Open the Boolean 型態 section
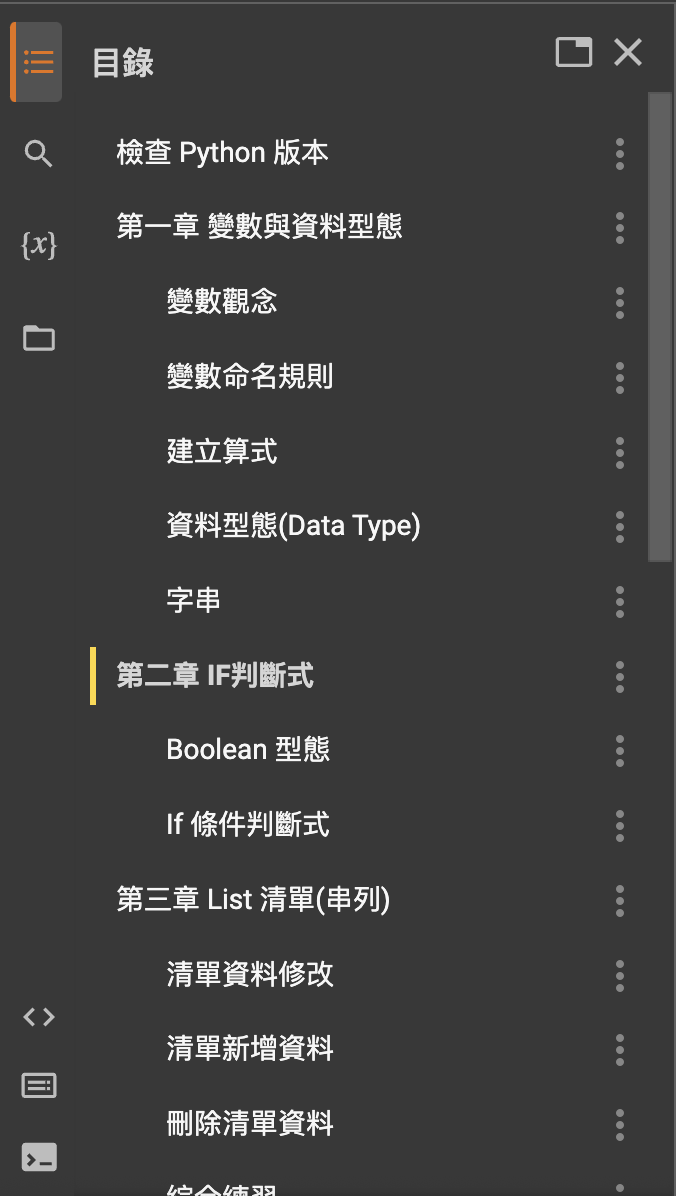Screen dimensions: 676x1196 (x=248, y=750)
